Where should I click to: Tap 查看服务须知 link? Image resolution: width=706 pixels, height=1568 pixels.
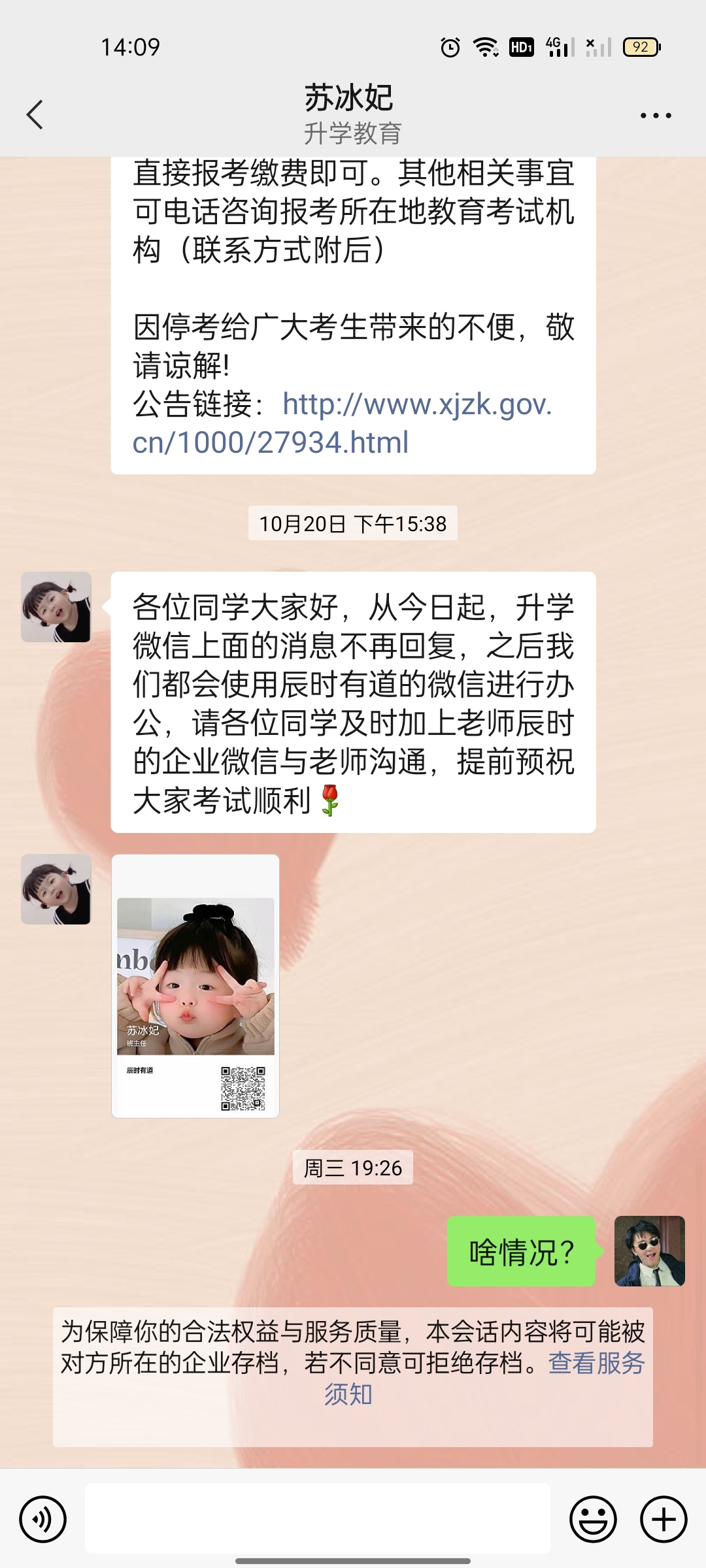pyautogui.click(x=484, y=1379)
